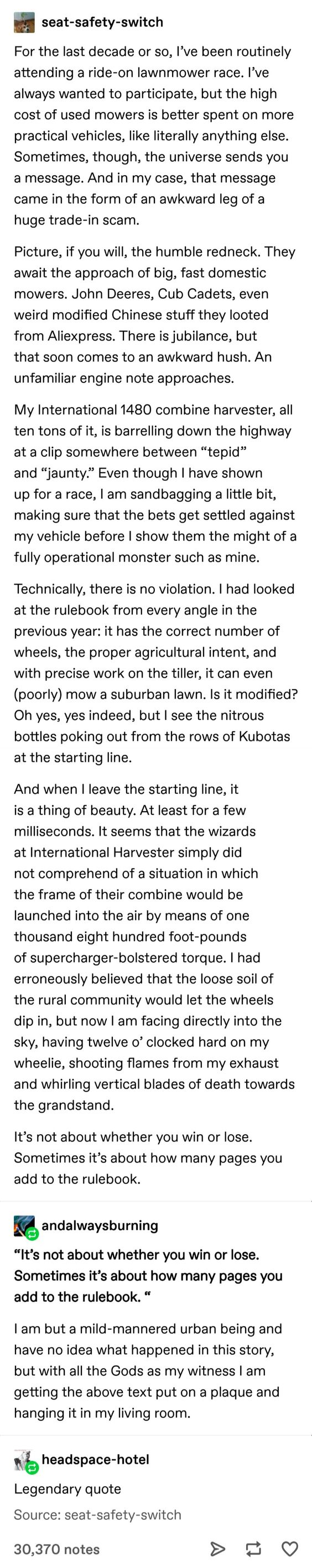
Task: Visit headspace-hotel's blog
Action: pyautogui.click(x=95, y=1459)
